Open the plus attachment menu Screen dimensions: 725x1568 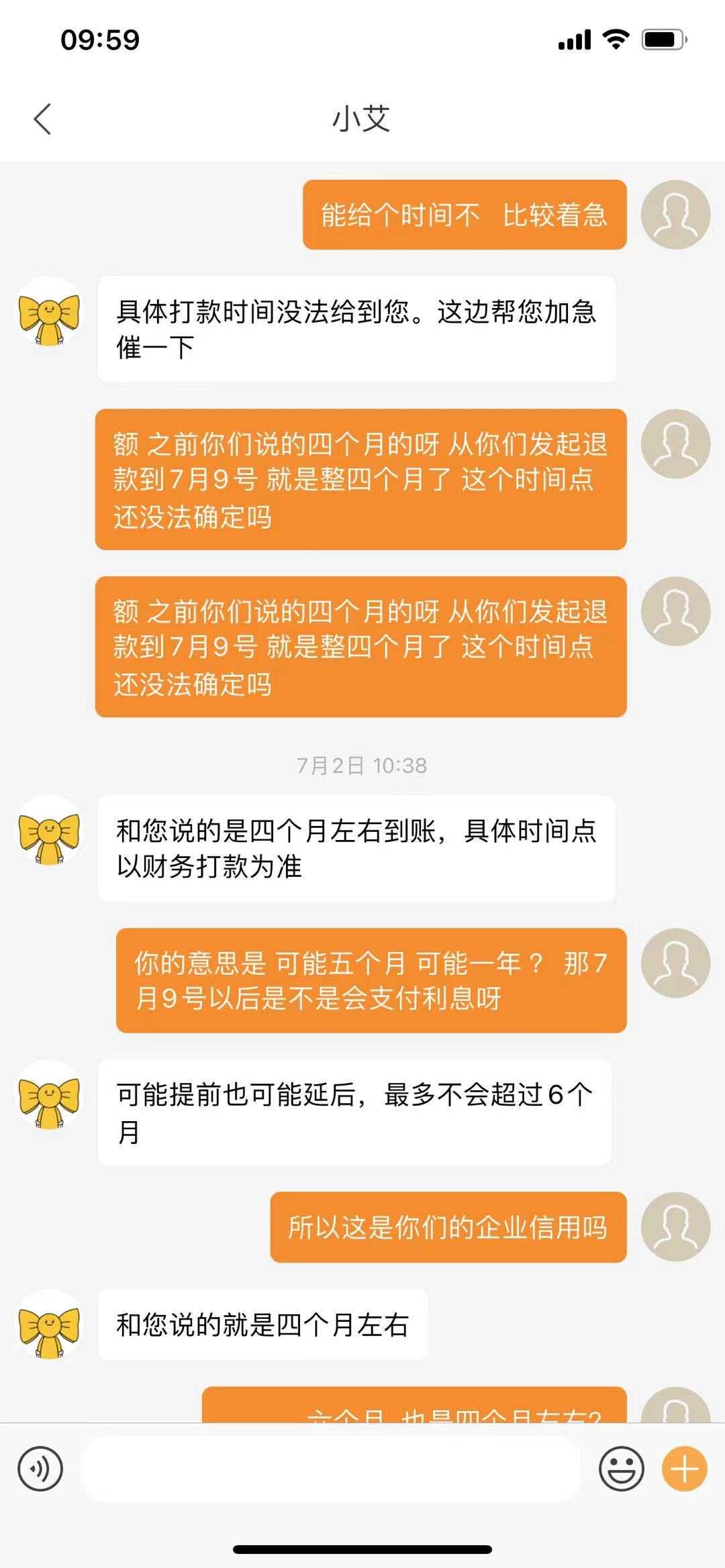pyautogui.click(x=684, y=1469)
